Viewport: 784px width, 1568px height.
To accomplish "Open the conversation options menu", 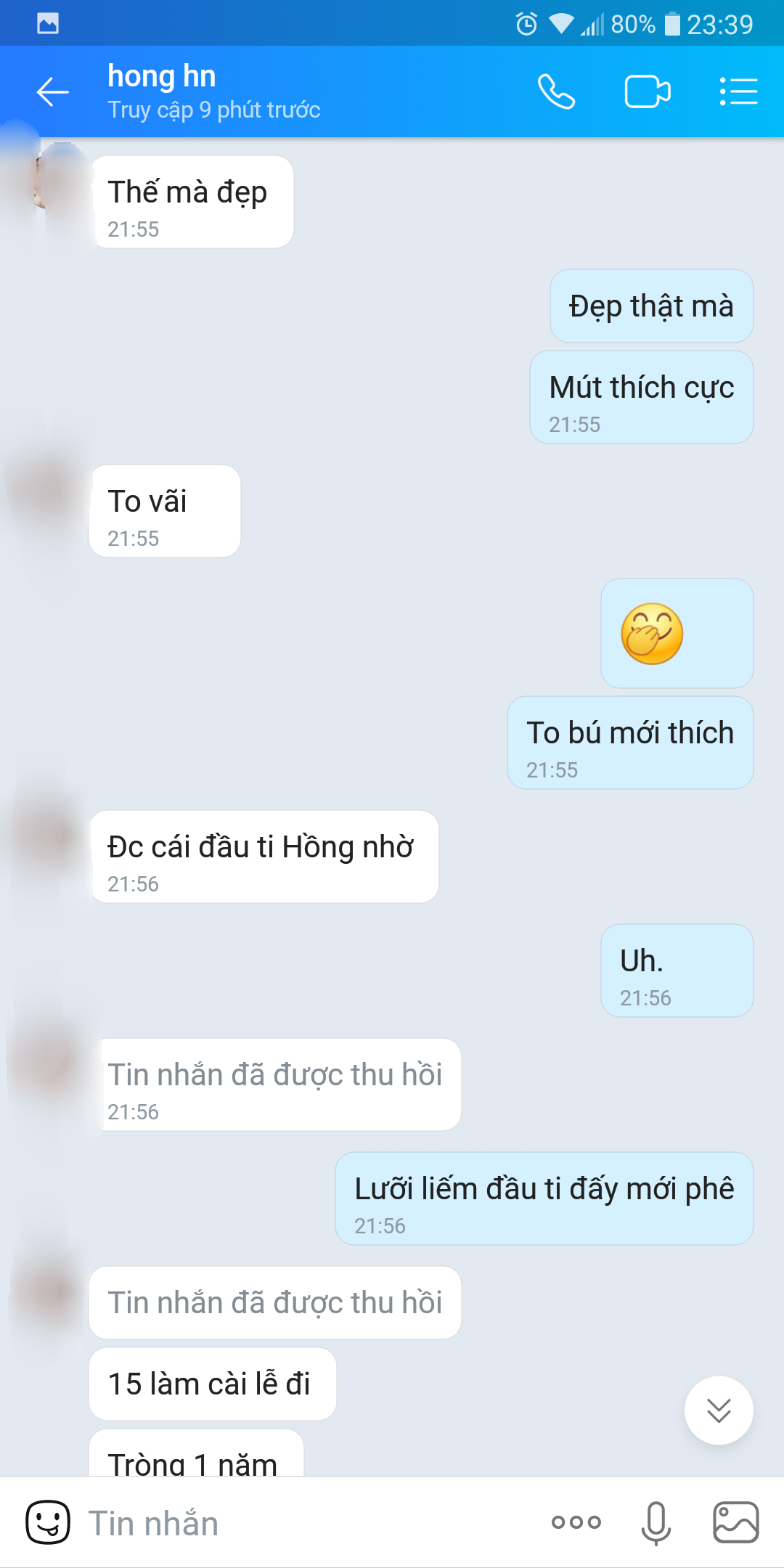I will (738, 92).
